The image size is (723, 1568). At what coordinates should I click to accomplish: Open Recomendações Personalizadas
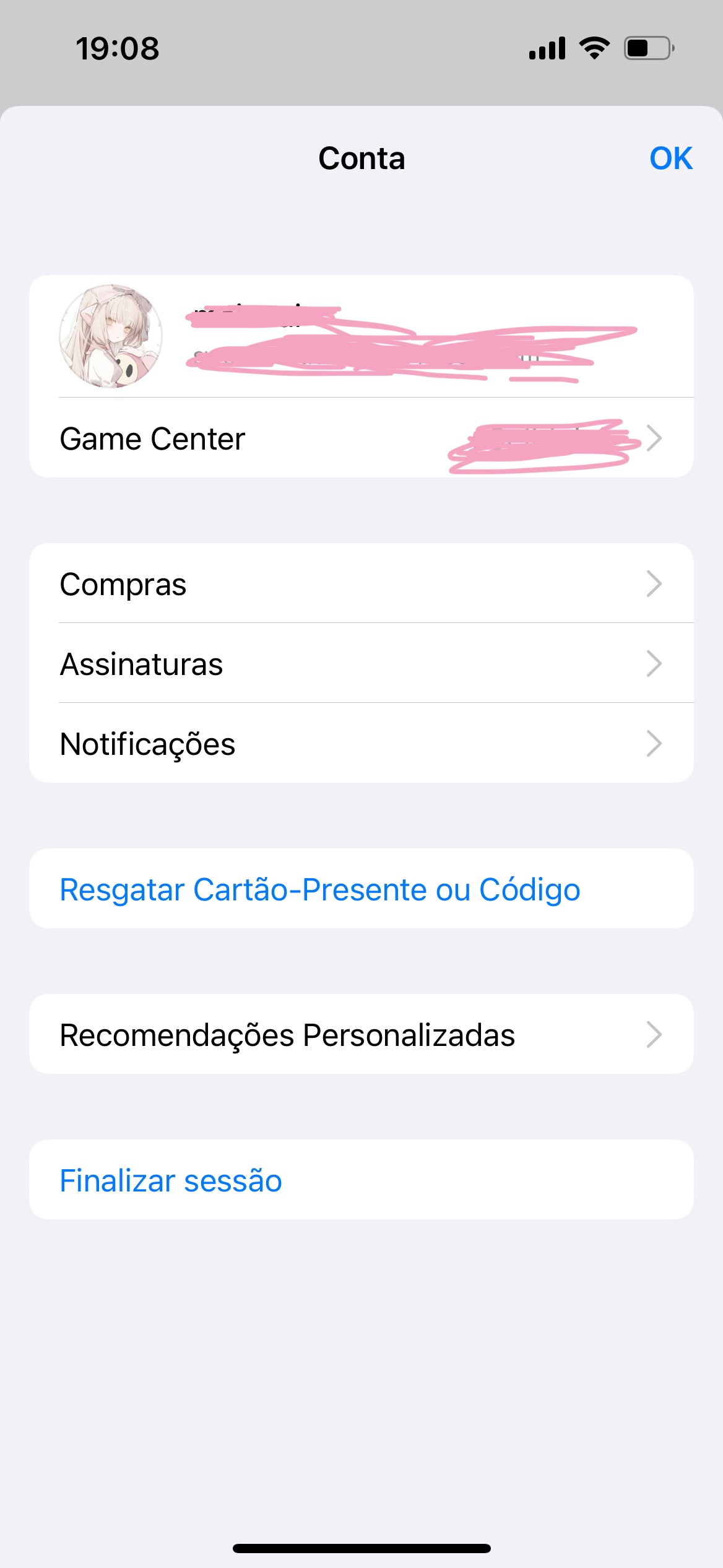coord(361,1035)
